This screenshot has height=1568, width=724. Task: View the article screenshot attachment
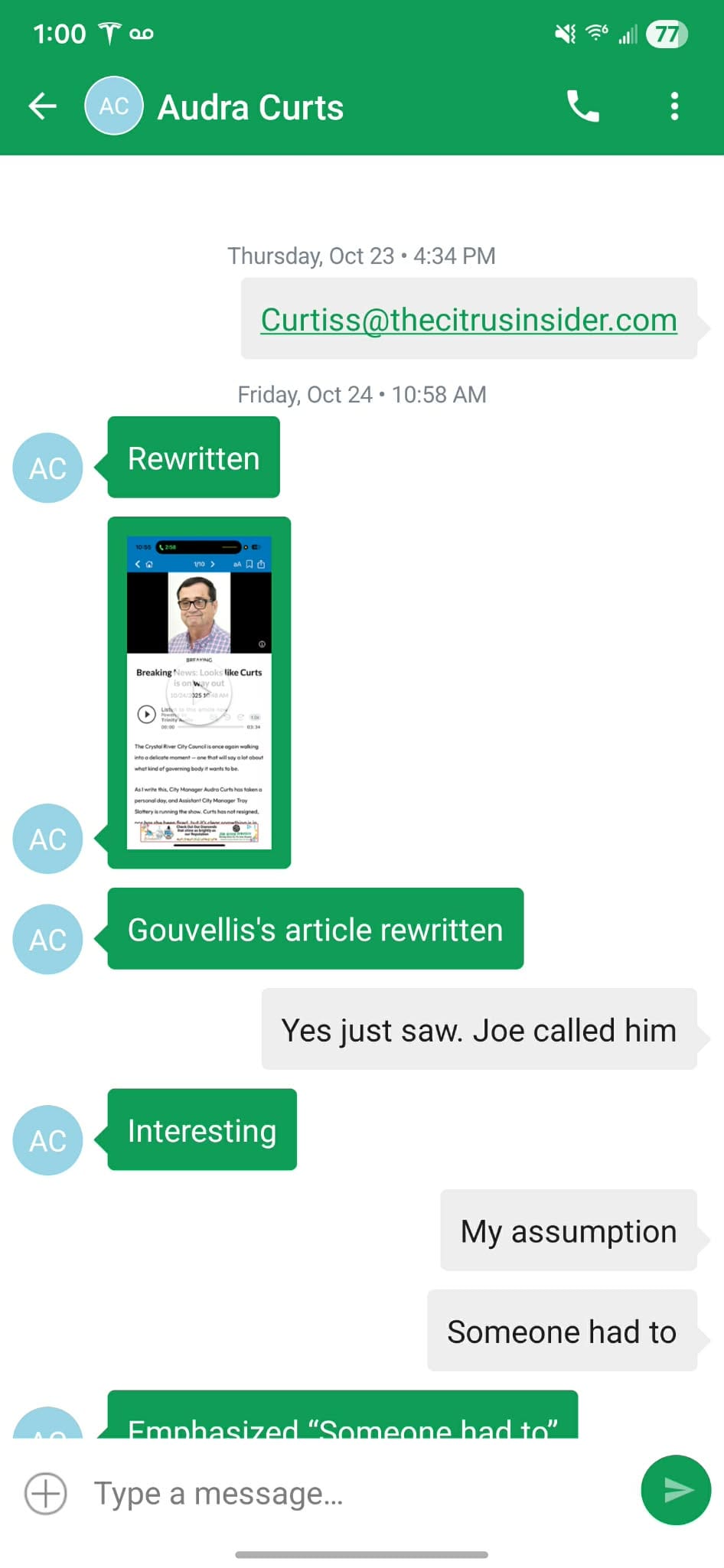199,692
